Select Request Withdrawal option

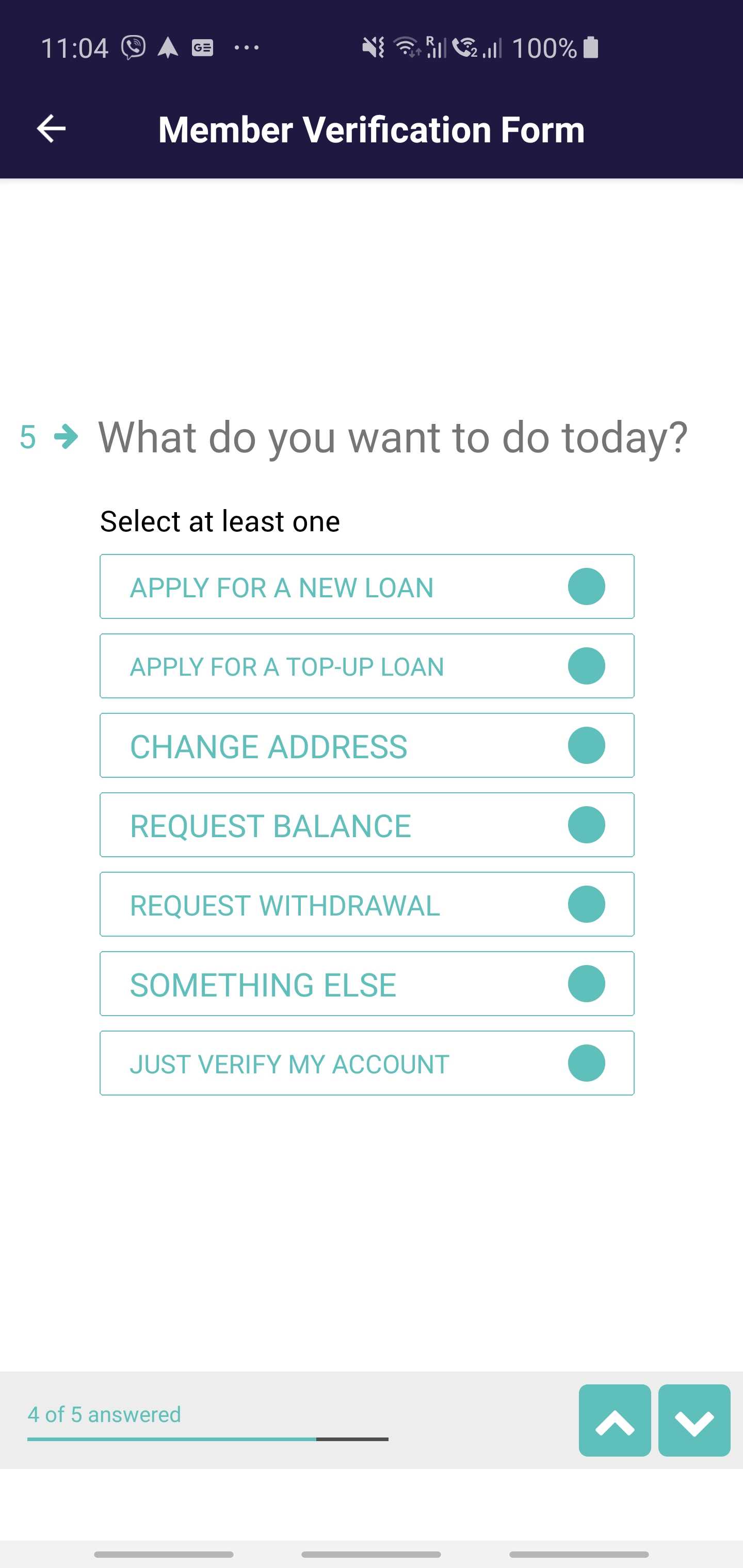367,905
